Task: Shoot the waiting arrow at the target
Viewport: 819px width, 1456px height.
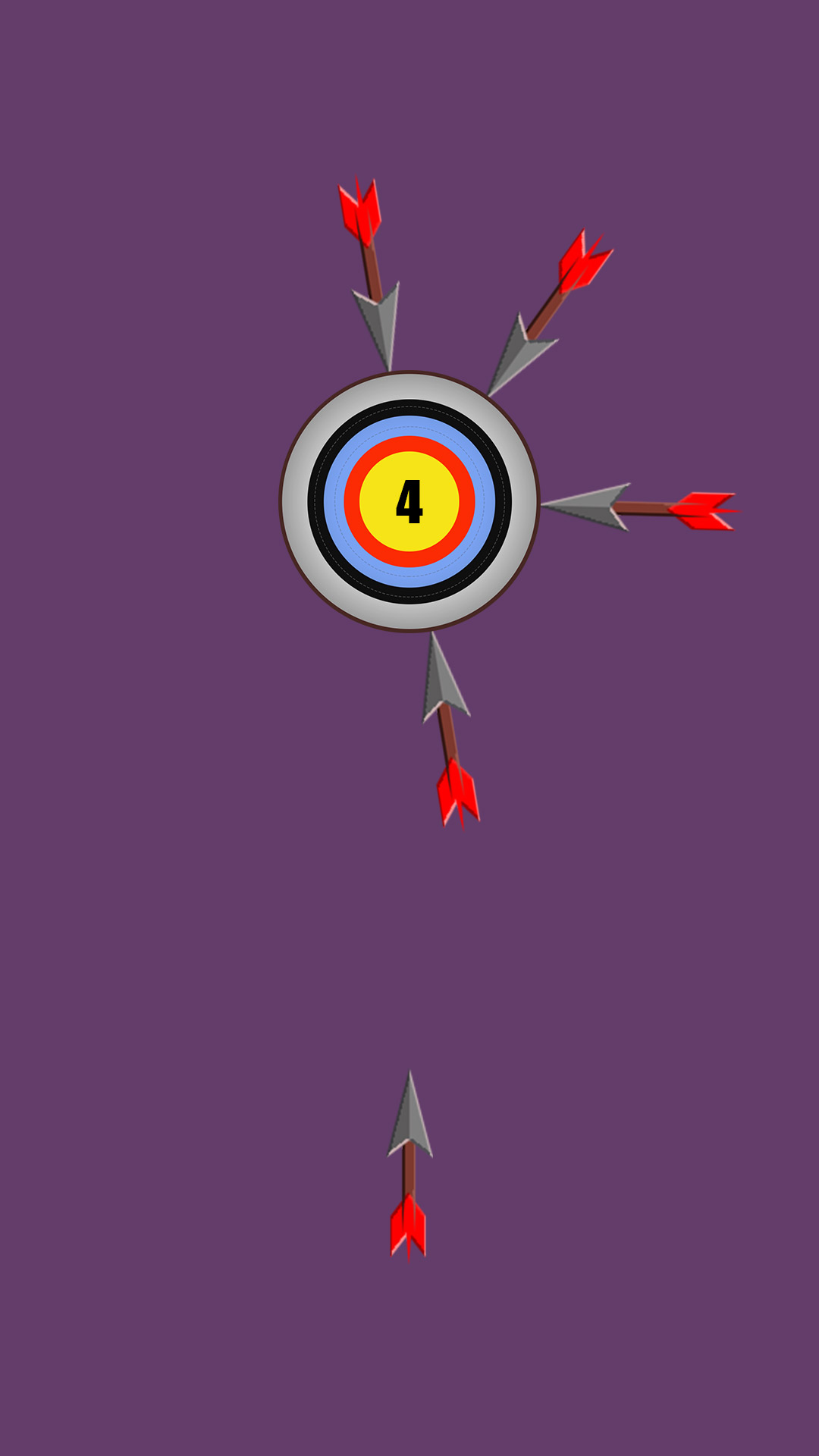Action: [409, 1164]
